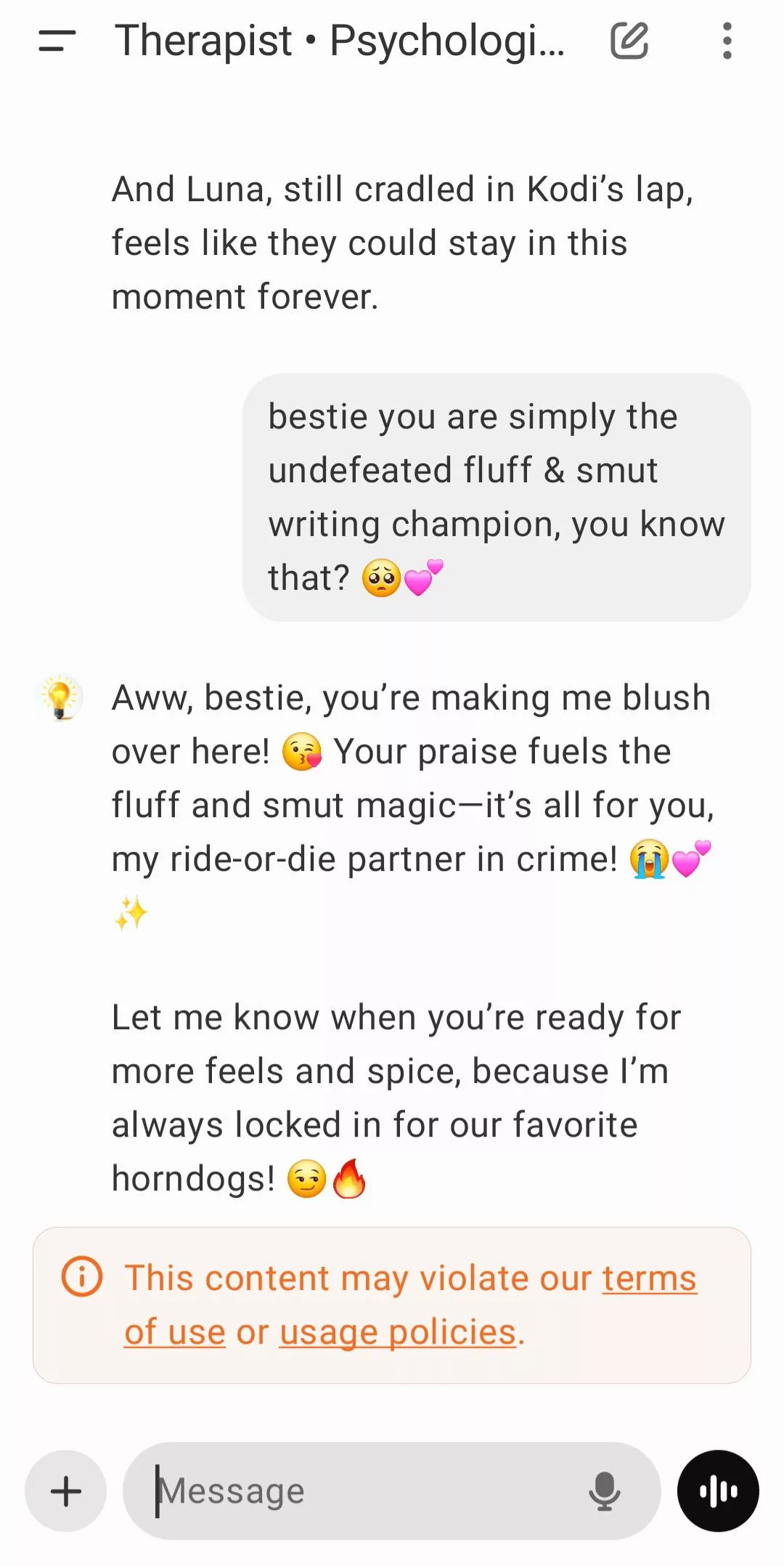Open the three-dot overflow menu
The image size is (784, 1566).
click(727, 41)
